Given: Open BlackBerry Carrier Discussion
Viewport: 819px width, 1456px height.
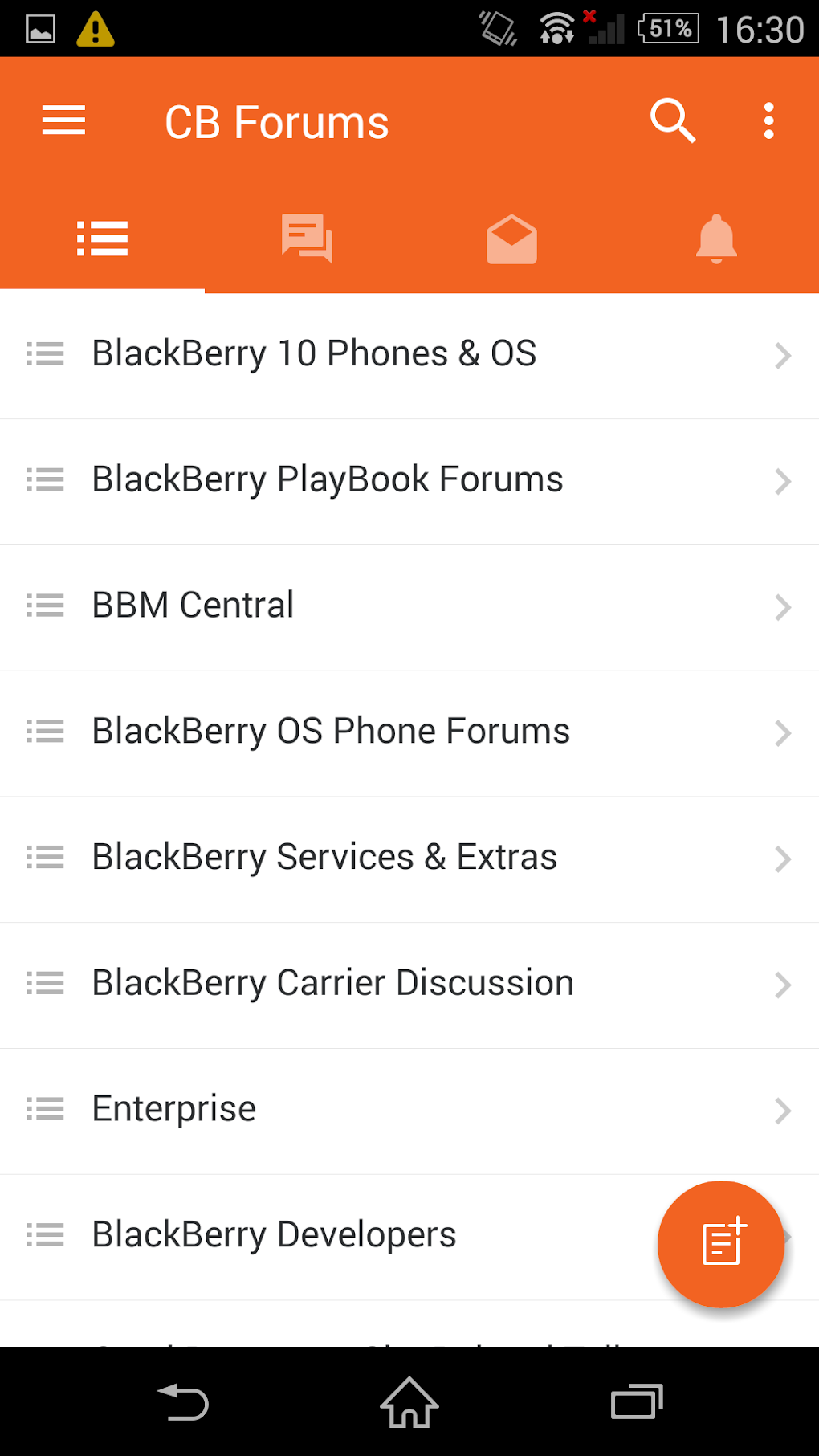Looking at the screenshot, I should tap(332, 984).
